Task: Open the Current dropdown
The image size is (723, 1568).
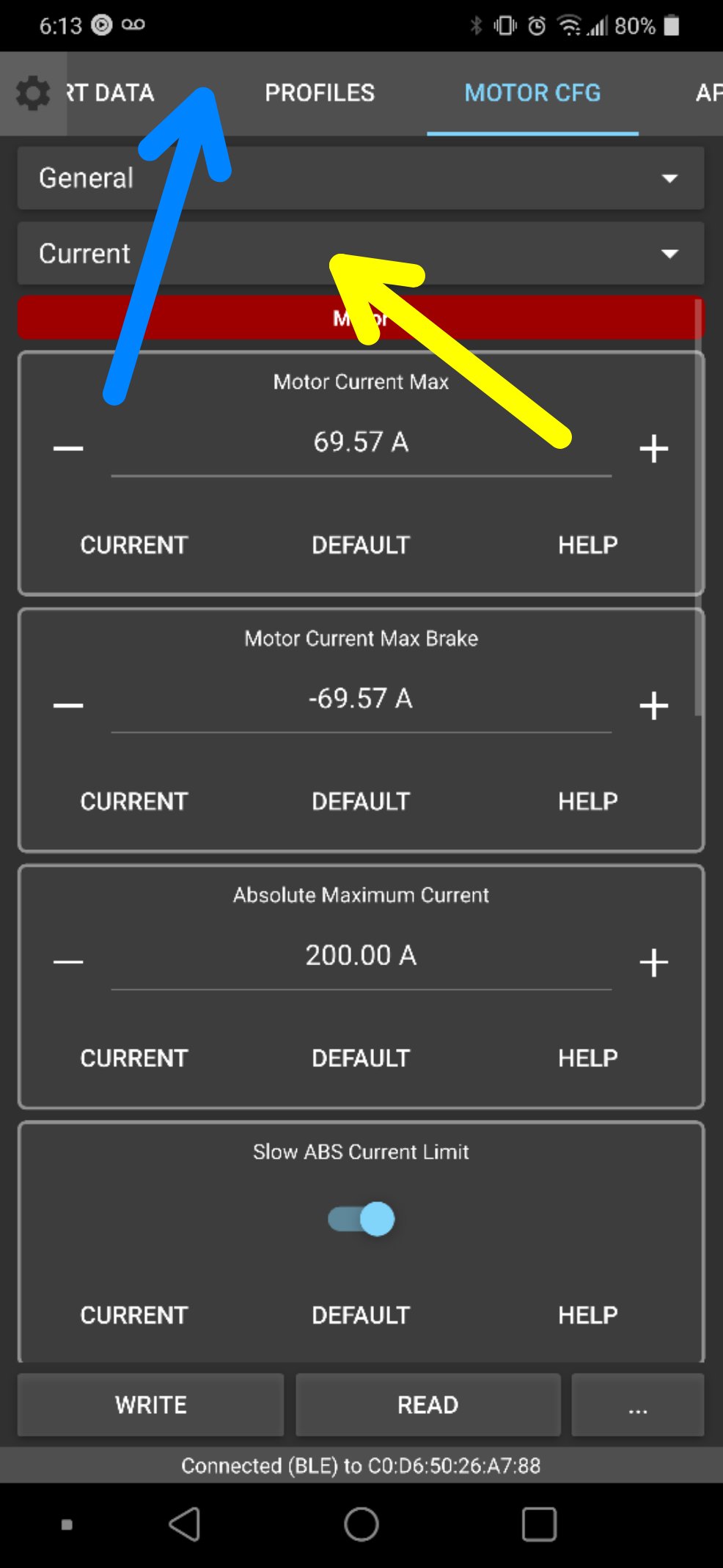Action: click(x=361, y=254)
